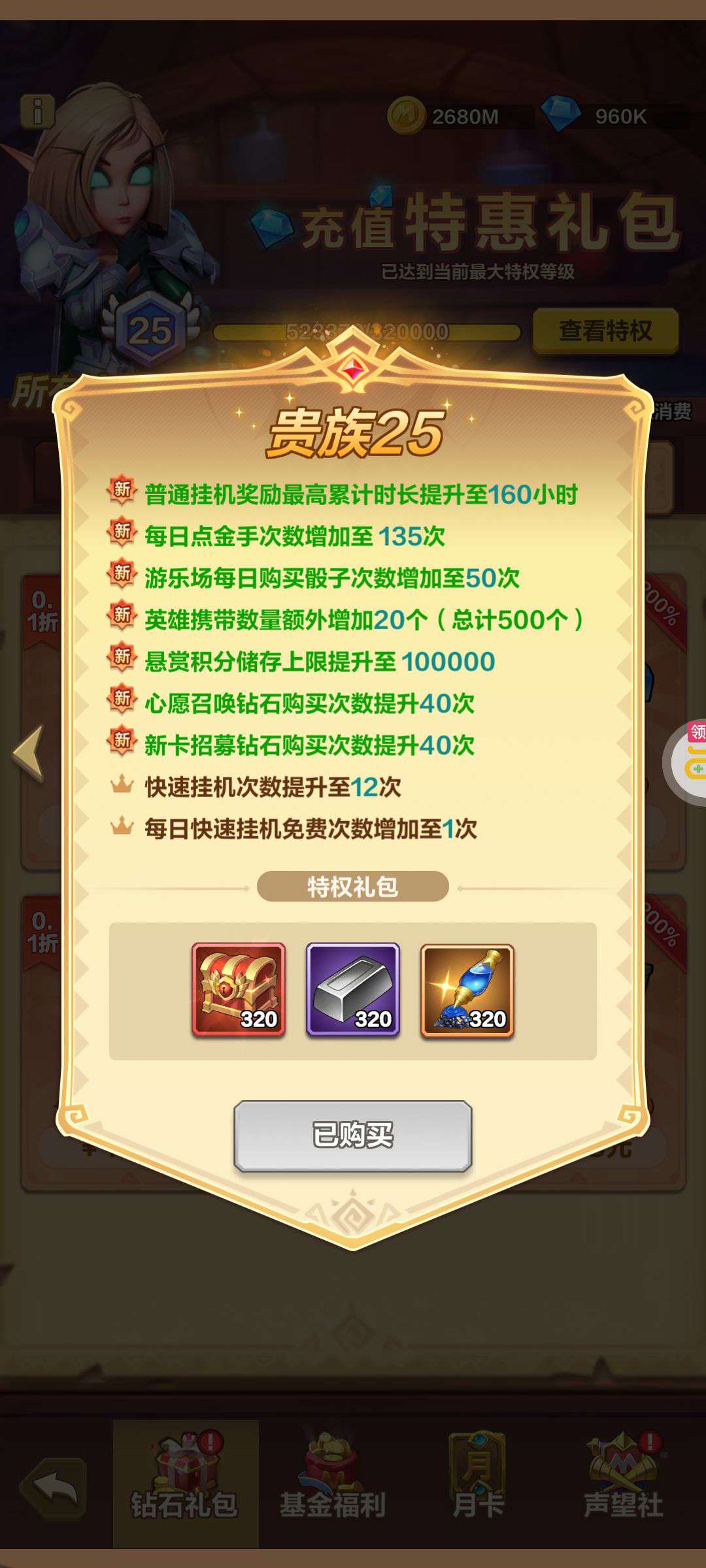Viewport: 706px width, 1568px height.
Task: Tap the 已购买 button in the dialog
Action: (x=352, y=1135)
